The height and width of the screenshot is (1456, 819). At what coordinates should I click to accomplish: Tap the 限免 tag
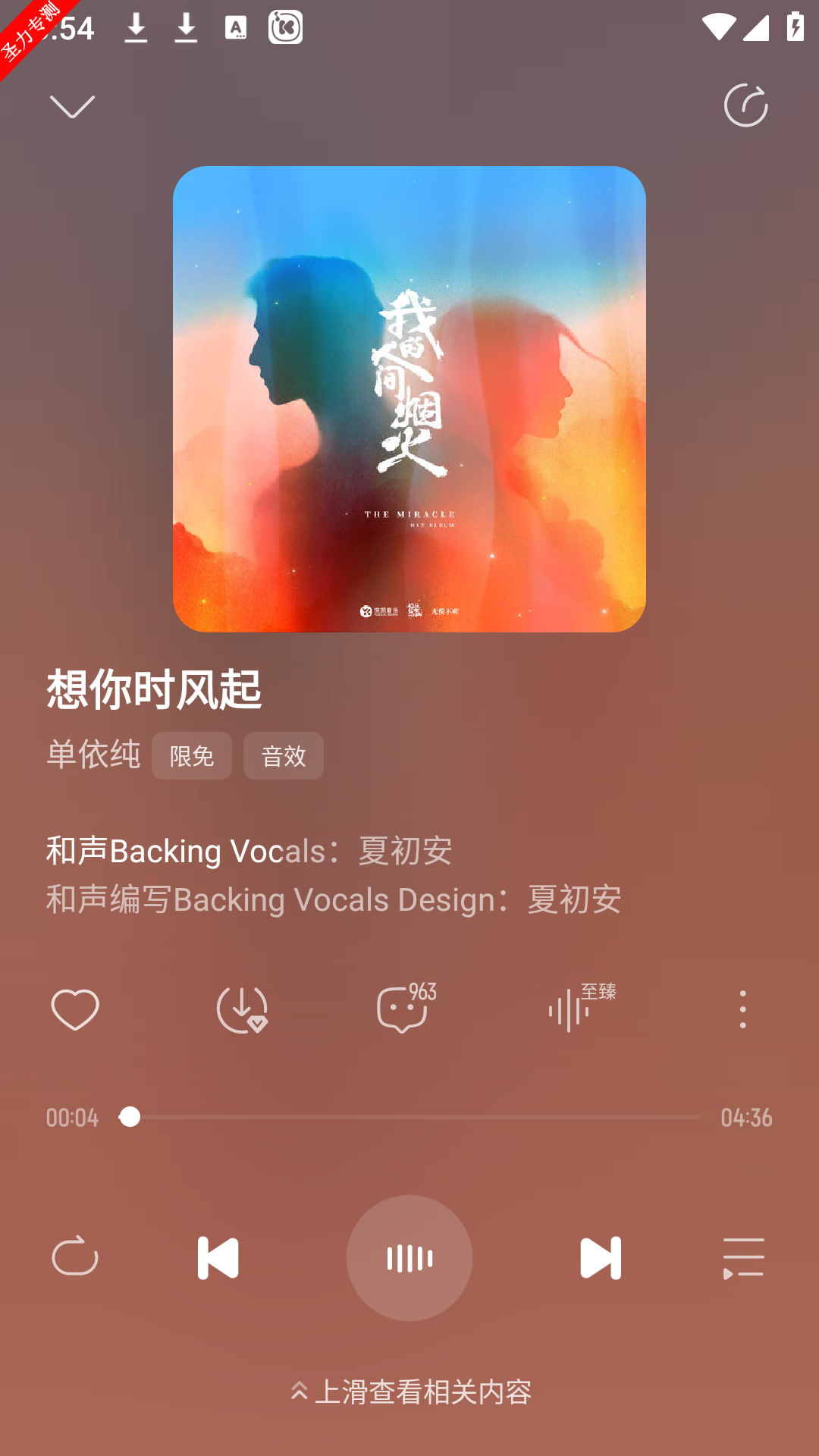pos(192,756)
